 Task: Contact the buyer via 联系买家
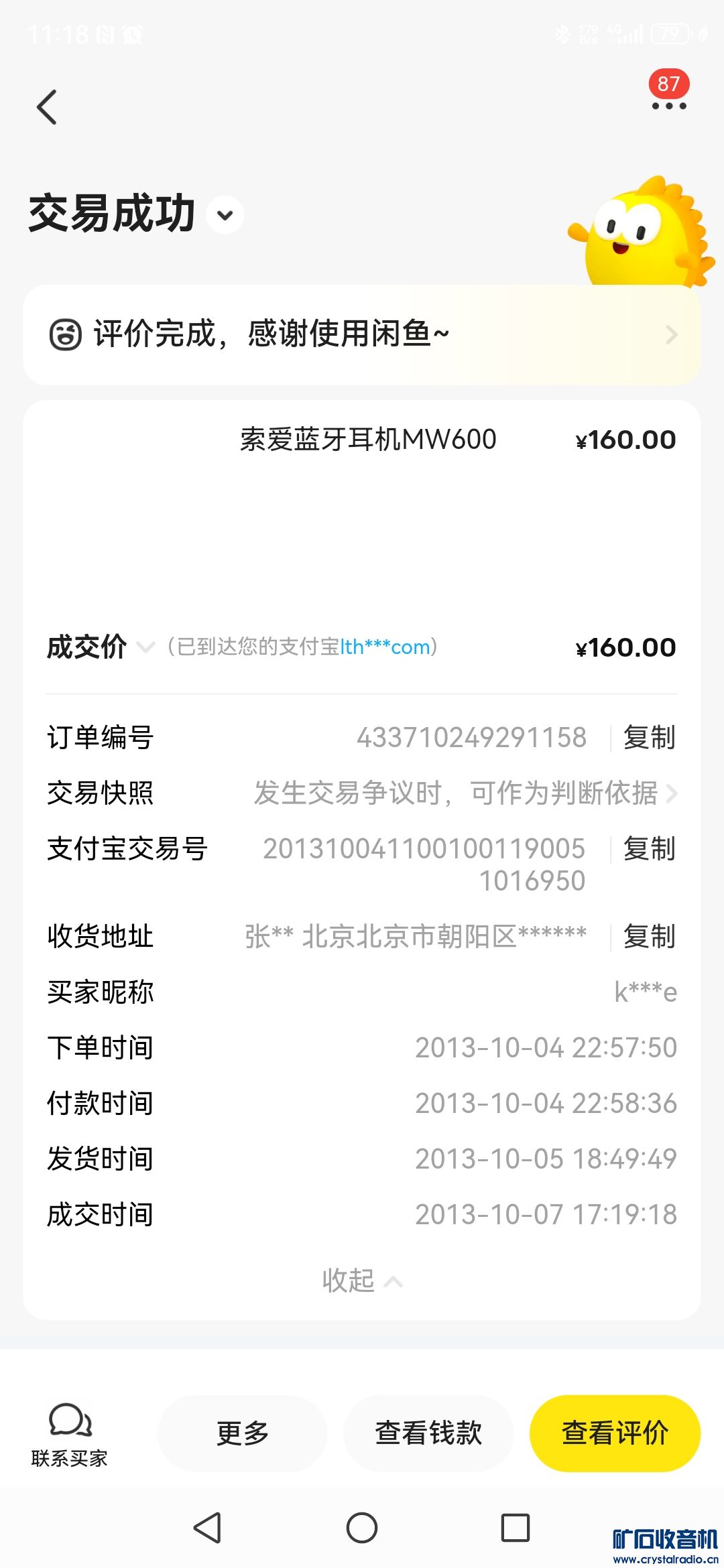click(69, 1433)
